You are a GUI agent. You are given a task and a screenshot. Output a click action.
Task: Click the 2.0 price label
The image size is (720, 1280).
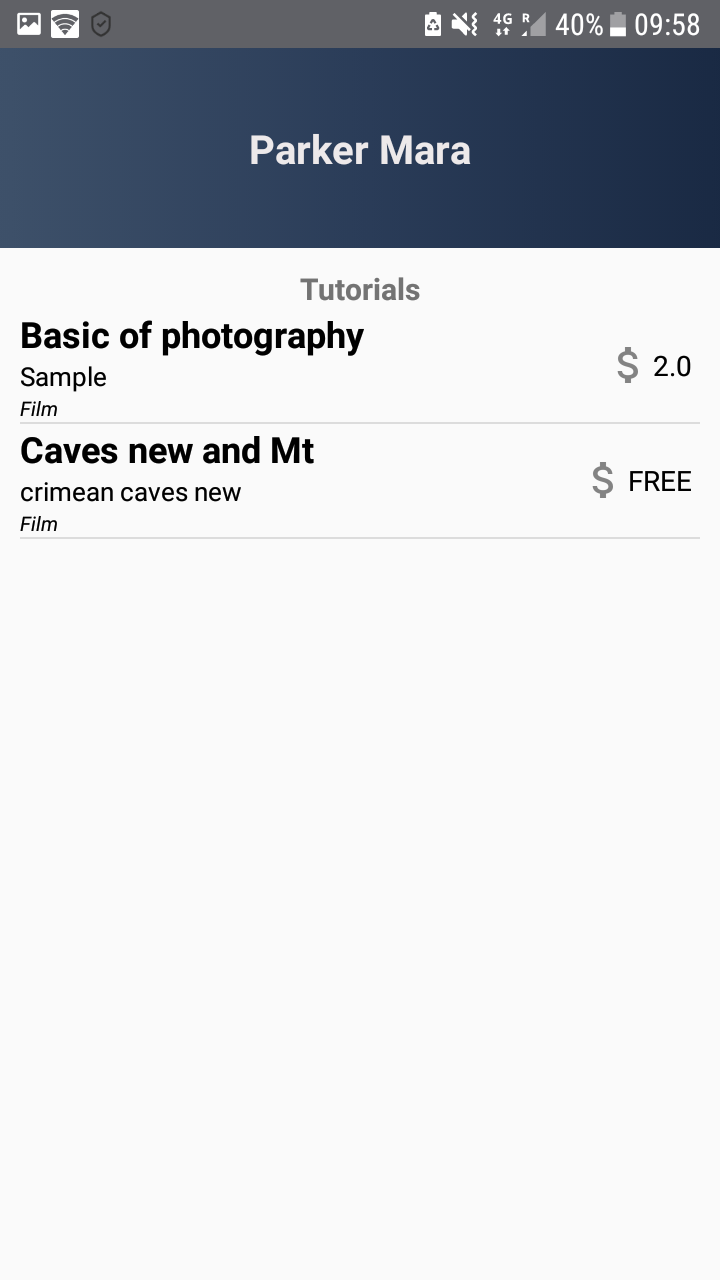671,365
